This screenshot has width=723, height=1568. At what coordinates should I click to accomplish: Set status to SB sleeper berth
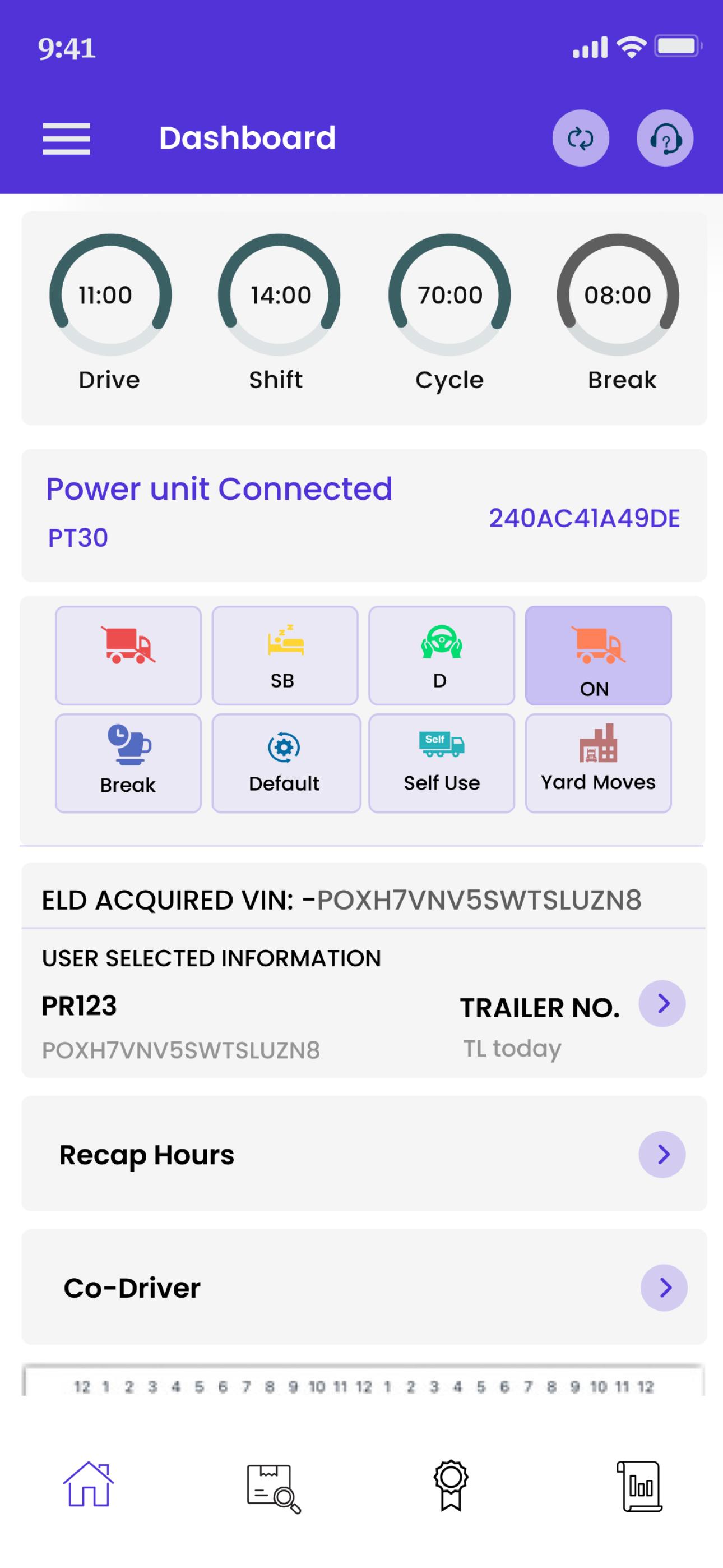point(284,655)
